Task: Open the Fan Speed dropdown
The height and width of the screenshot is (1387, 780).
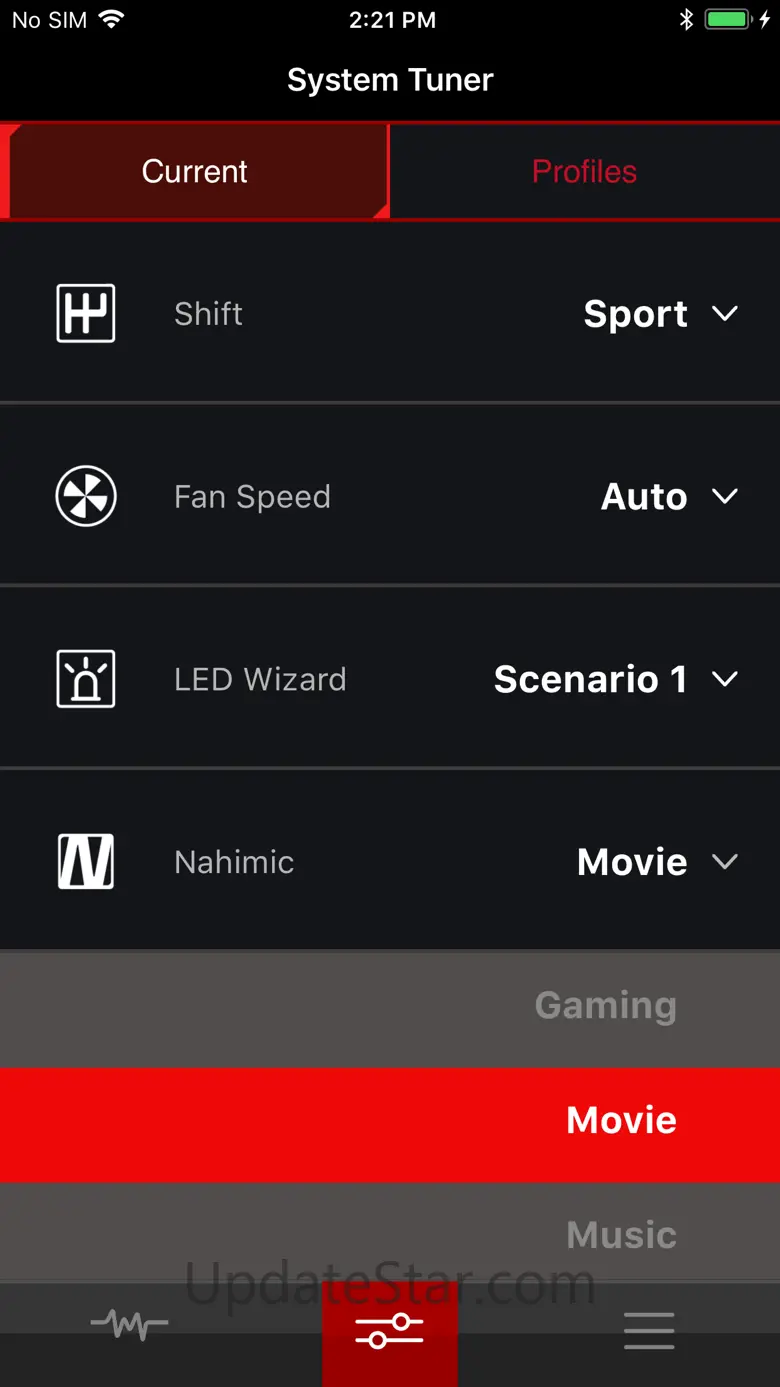Action: [668, 497]
